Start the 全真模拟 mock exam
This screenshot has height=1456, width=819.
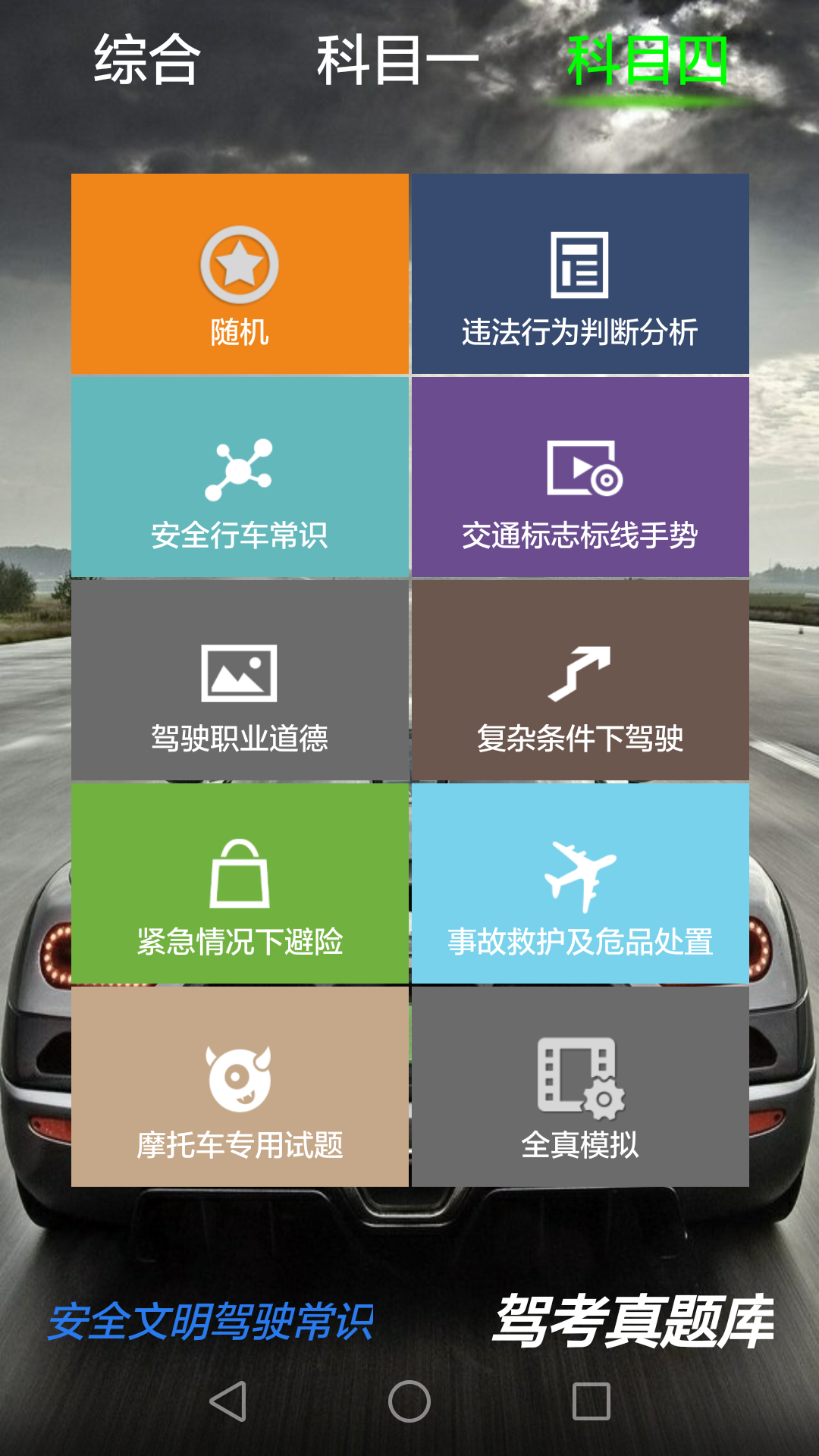pos(580,1087)
